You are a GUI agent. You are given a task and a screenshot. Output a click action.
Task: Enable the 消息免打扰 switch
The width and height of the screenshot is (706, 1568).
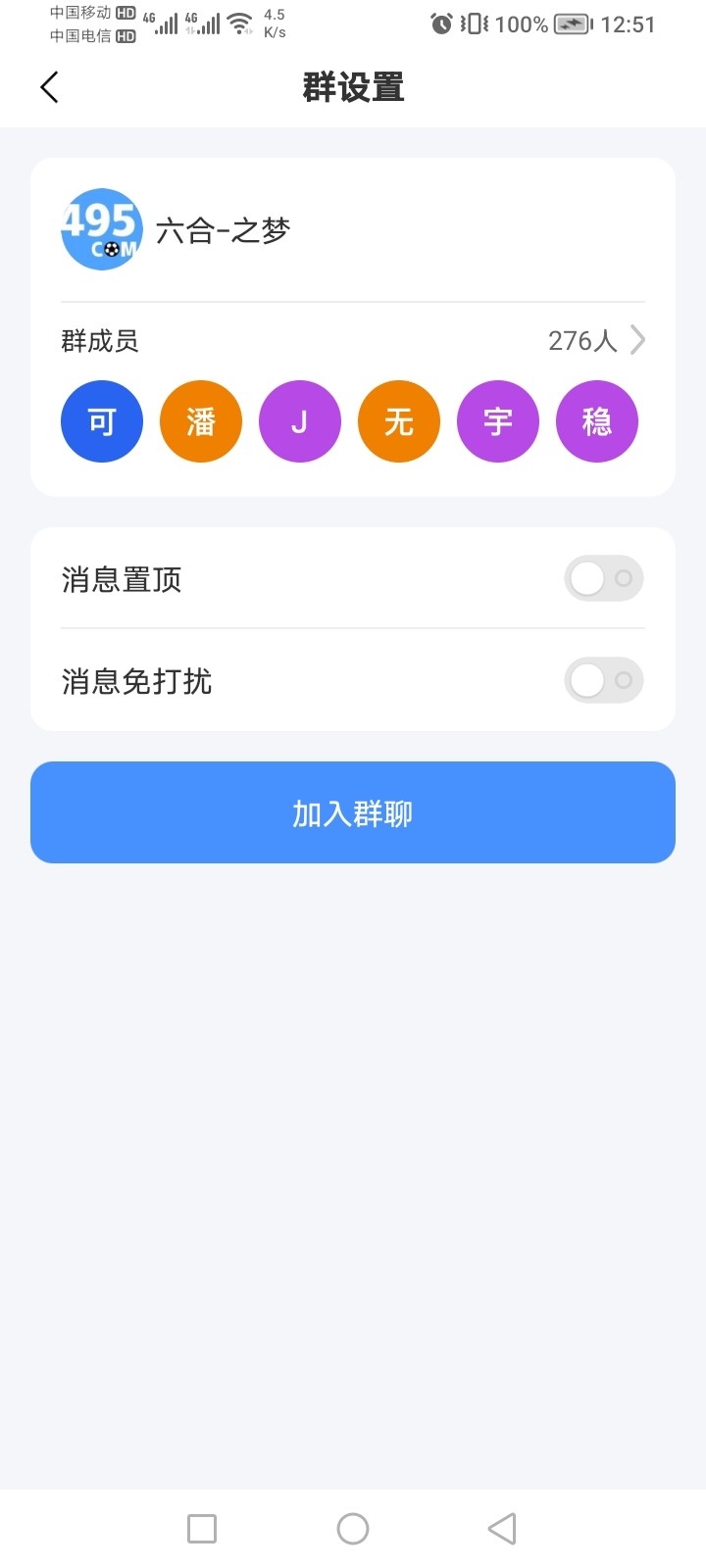pyautogui.click(x=603, y=680)
